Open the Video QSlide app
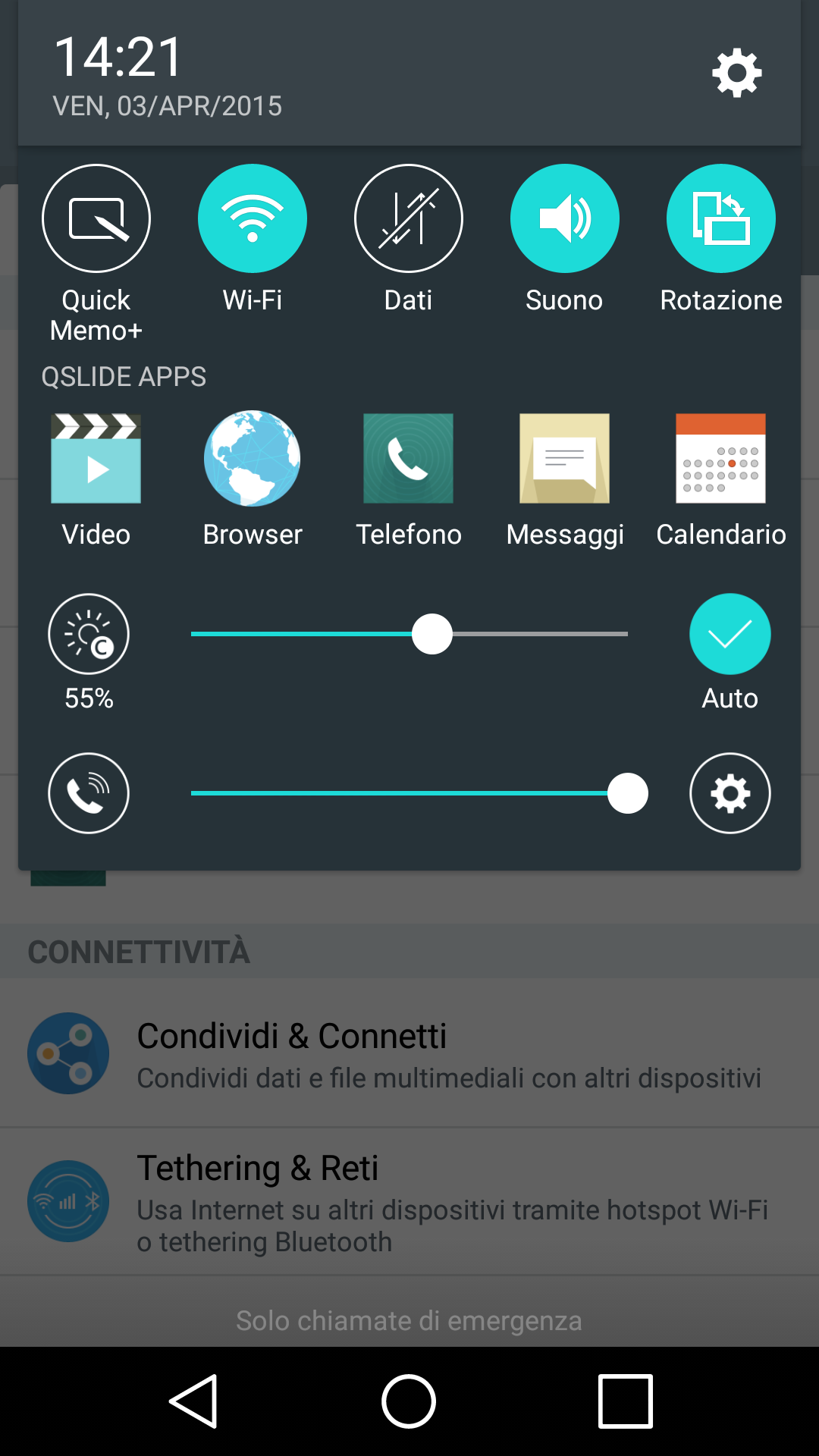Screen dimensions: 819x1456 tap(96, 458)
